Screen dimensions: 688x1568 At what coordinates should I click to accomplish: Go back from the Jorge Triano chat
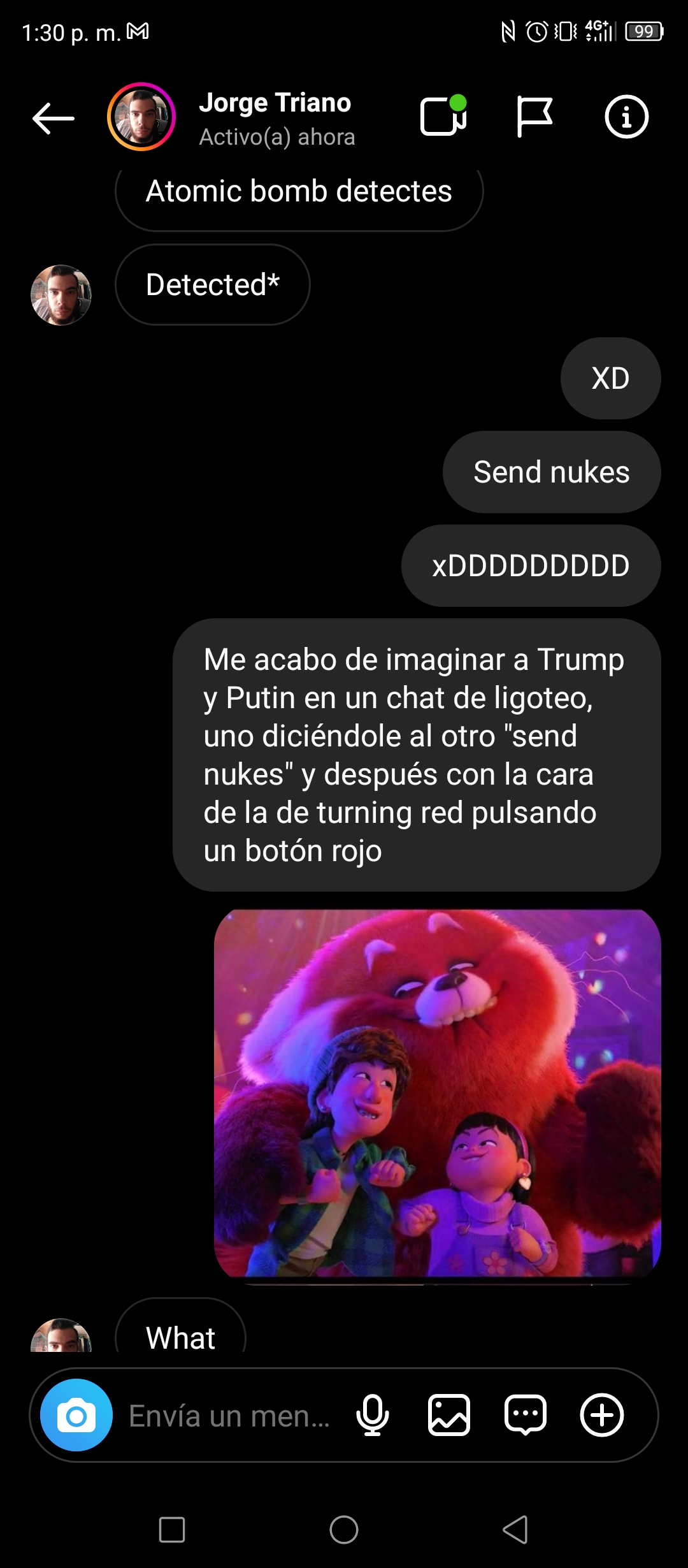coord(54,119)
